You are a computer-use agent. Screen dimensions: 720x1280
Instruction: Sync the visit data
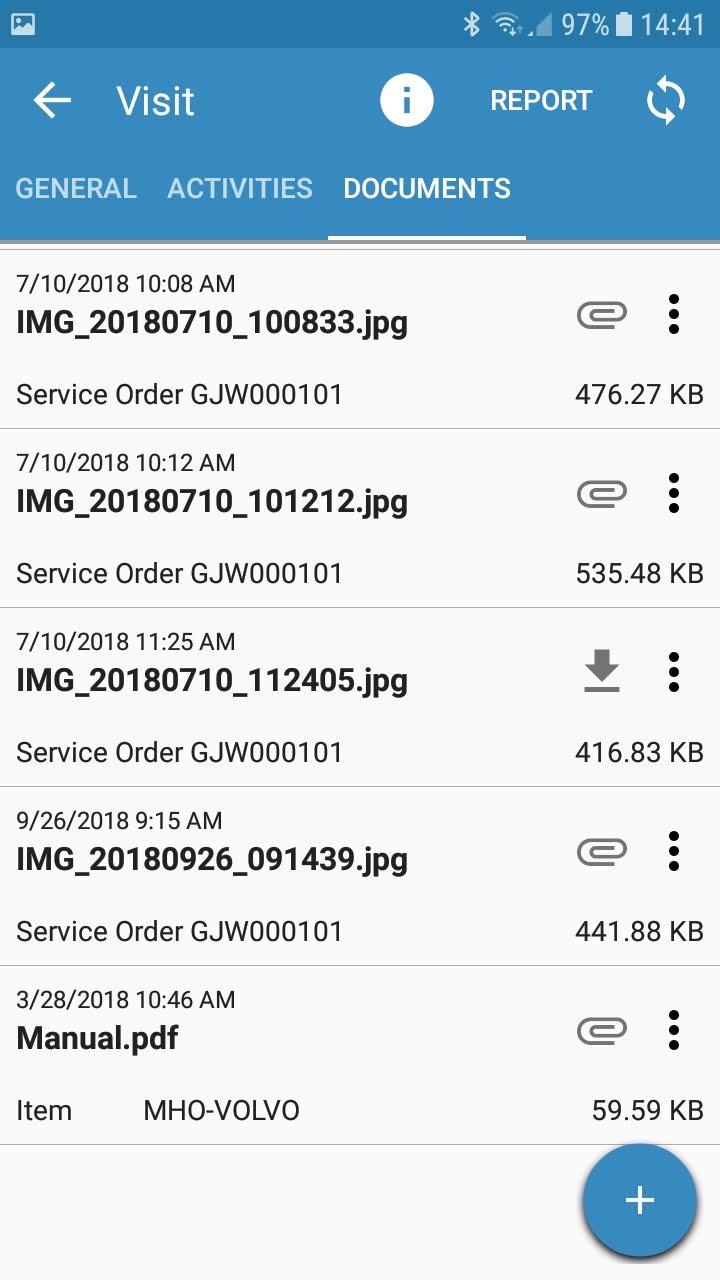[x=665, y=101]
